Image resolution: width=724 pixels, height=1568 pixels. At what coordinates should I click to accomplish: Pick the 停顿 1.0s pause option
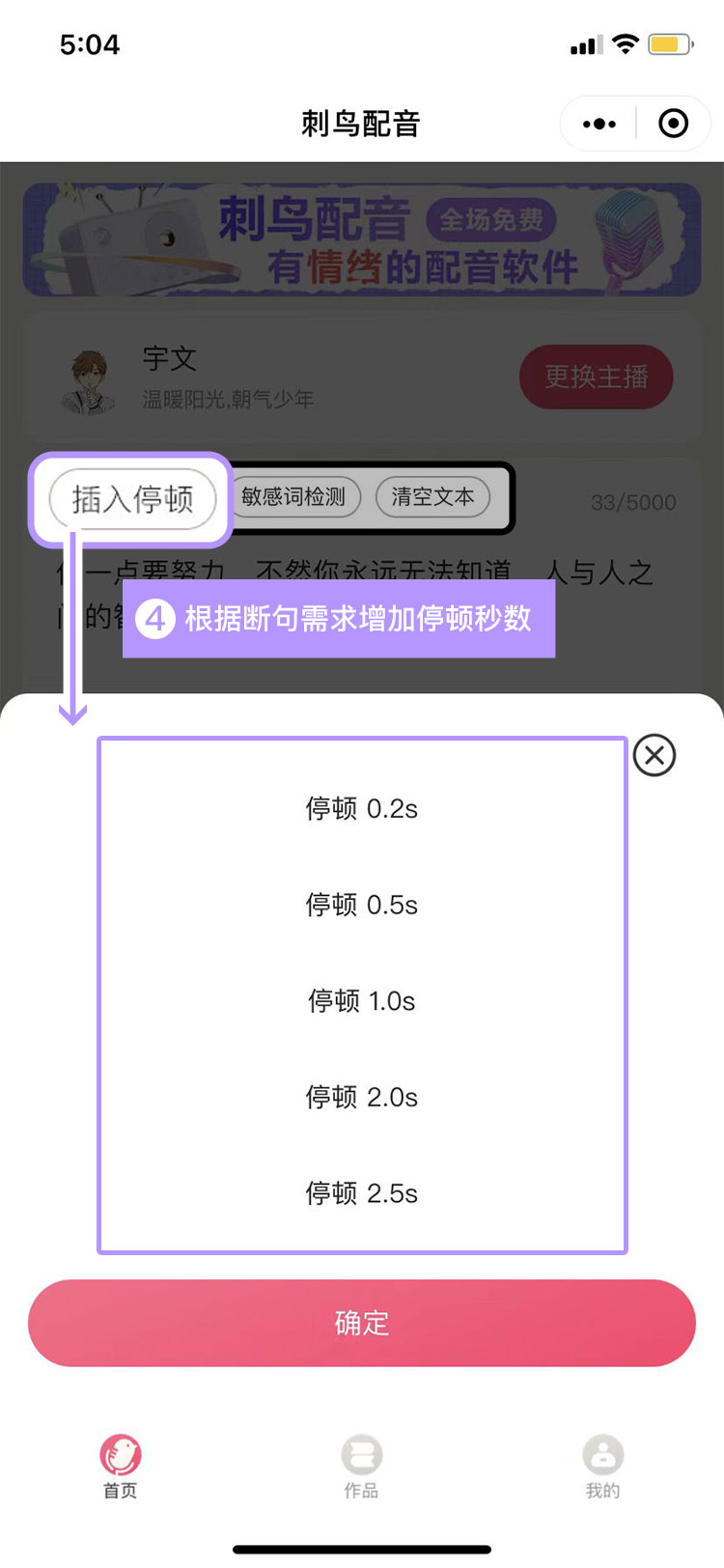point(362,1001)
